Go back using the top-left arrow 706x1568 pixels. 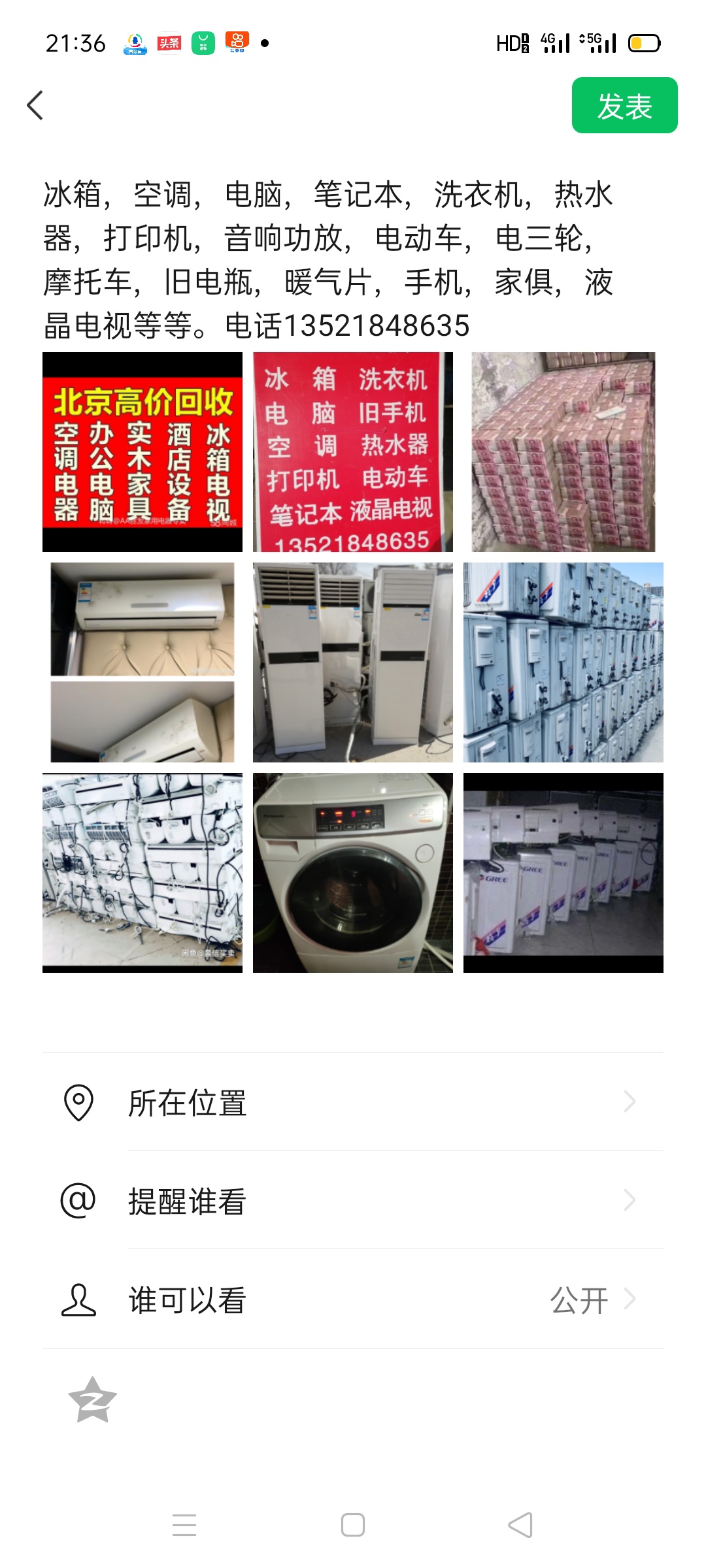pos(35,105)
